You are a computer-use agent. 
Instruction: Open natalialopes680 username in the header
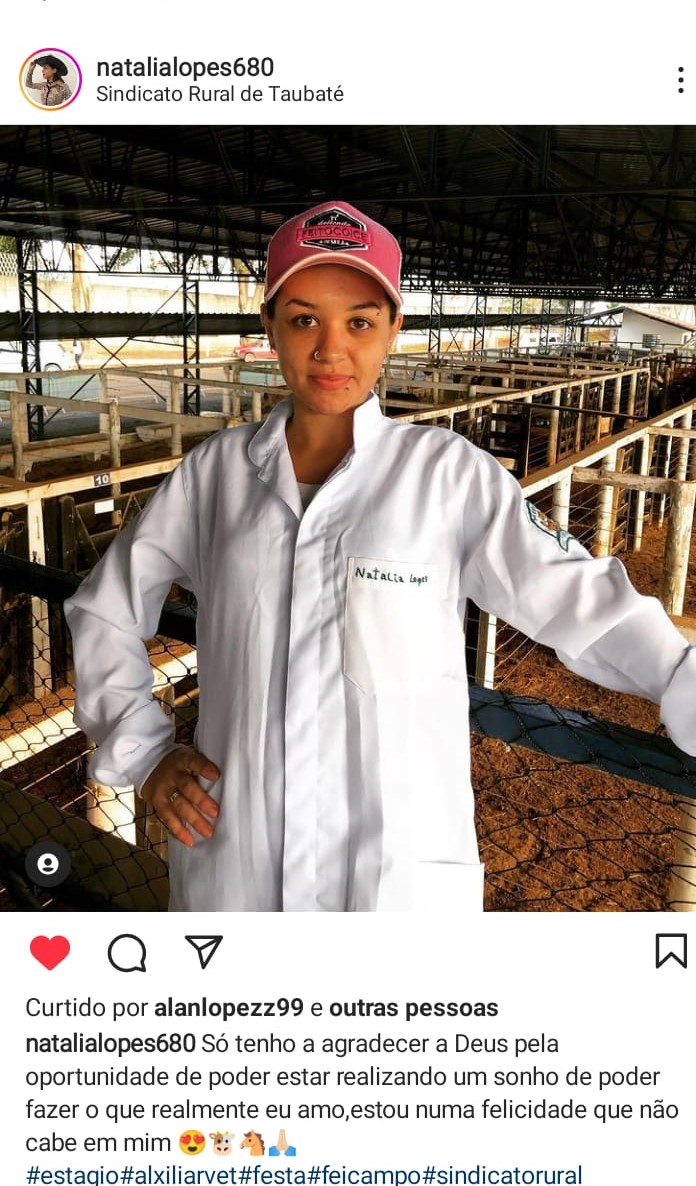click(185, 67)
